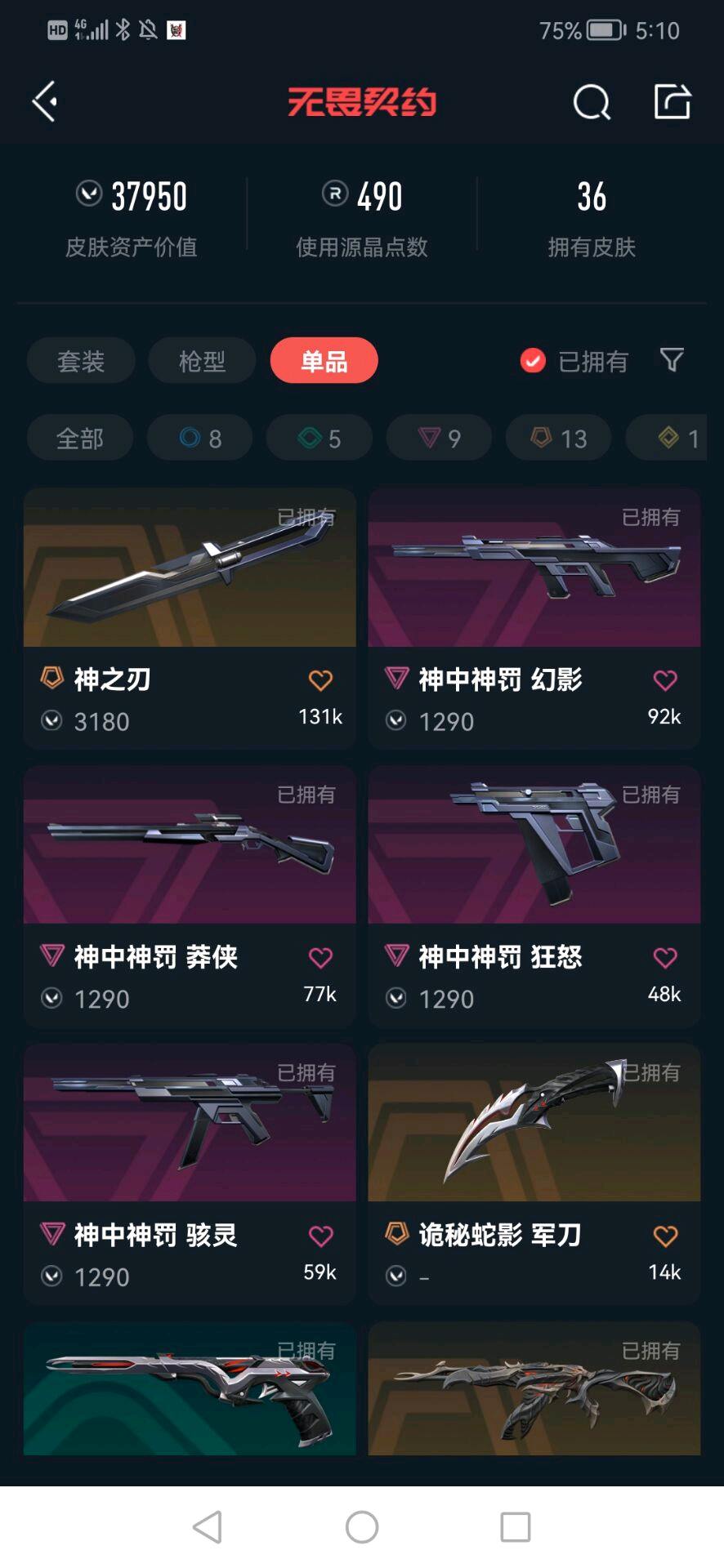This screenshot has height=1568, width=724.
Task: Share this skin collection page
Action: tap(673, 101)
